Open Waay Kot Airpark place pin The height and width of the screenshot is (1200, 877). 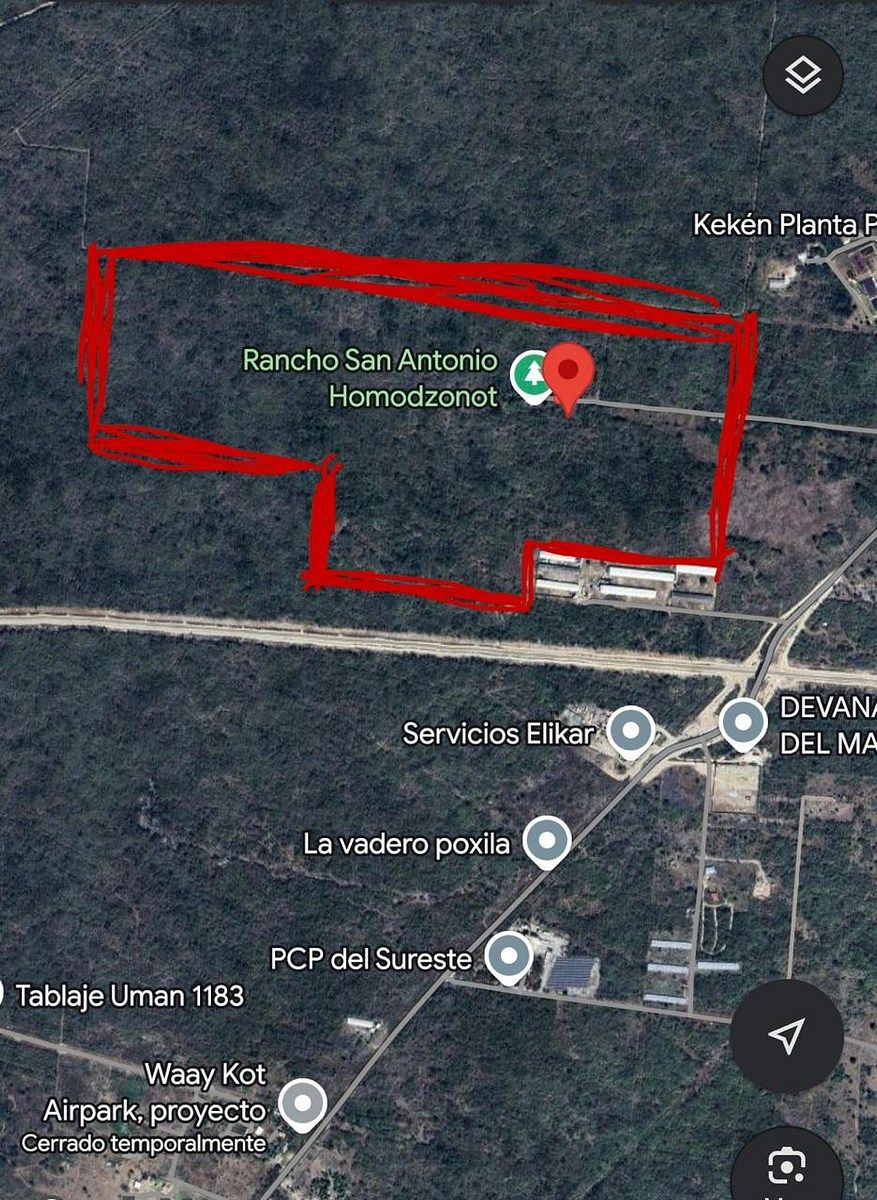302,1104
